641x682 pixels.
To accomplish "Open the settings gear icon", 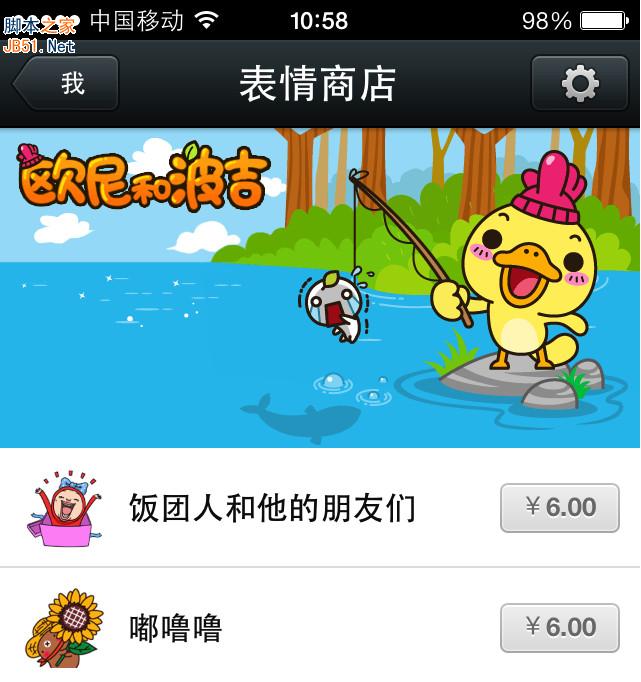I will click(x=580, y=83).
